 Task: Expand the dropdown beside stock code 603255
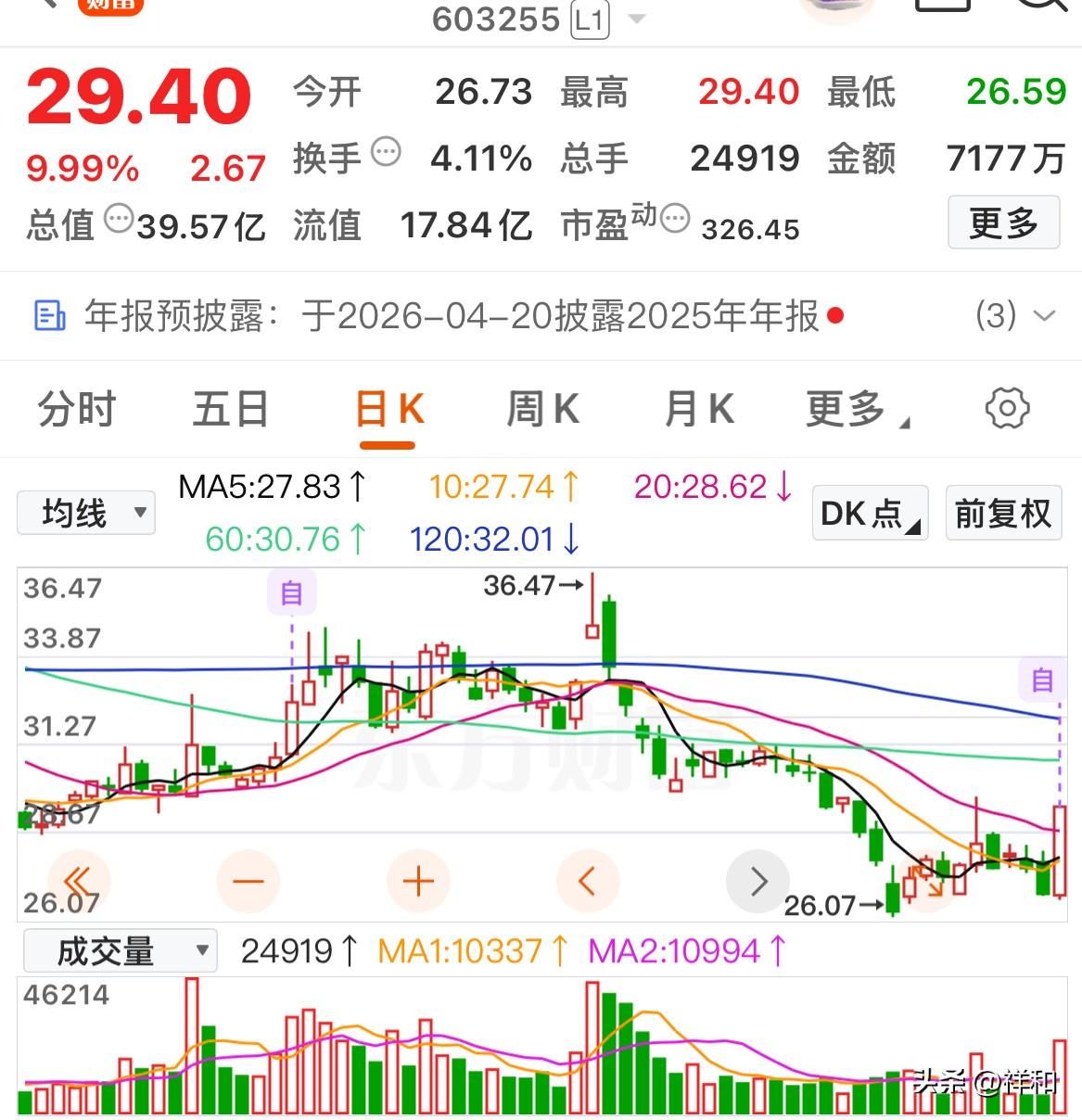click(636, 20)
